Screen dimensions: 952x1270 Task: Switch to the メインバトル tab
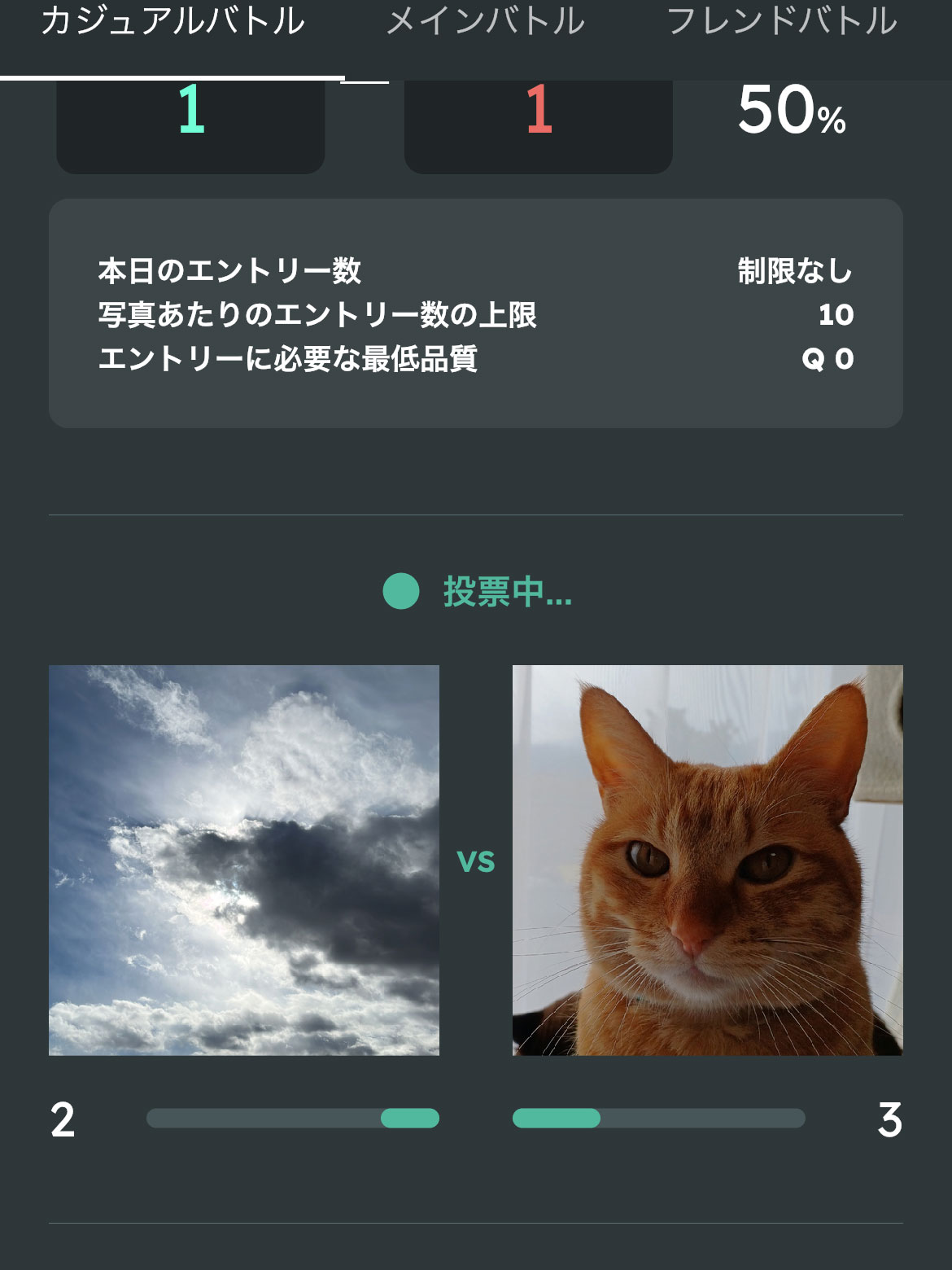click(x=486, y=23)
